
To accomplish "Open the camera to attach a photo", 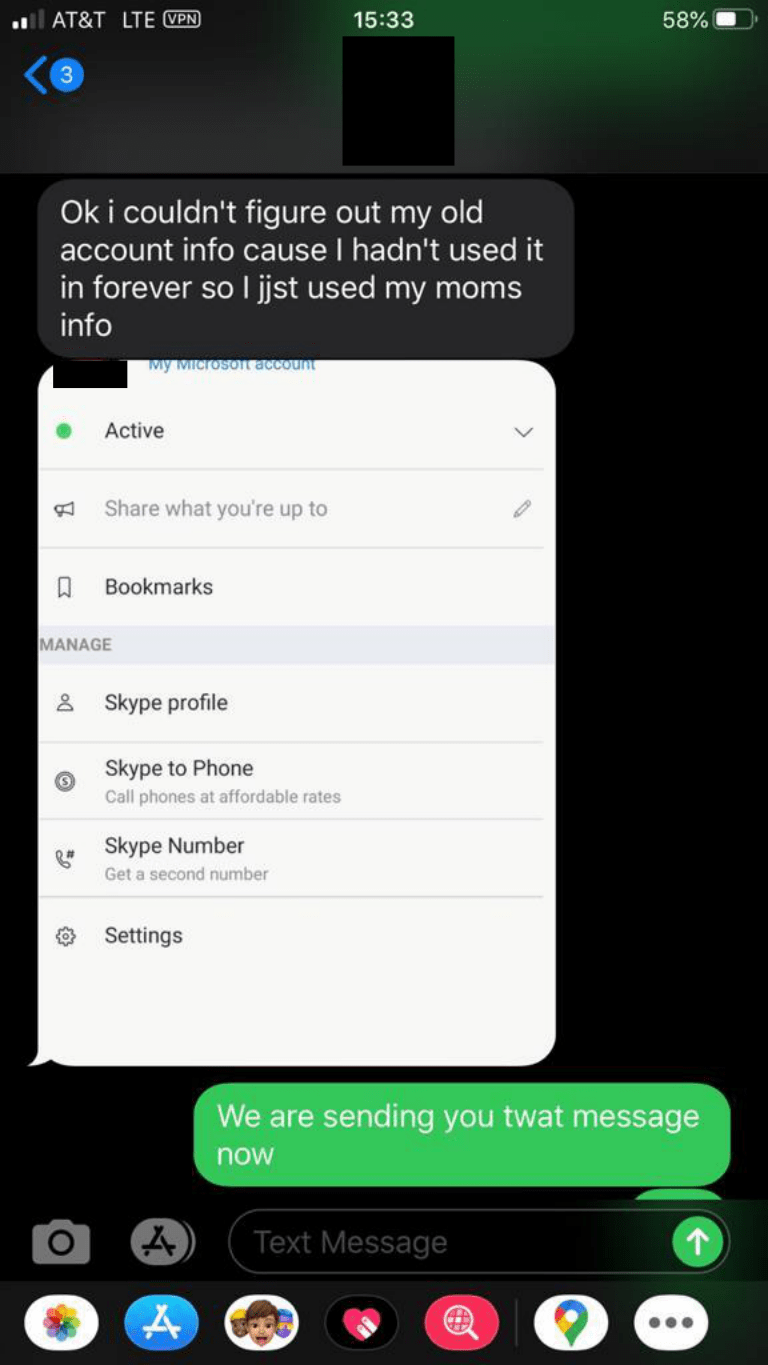I will (x=61, y=1242).
